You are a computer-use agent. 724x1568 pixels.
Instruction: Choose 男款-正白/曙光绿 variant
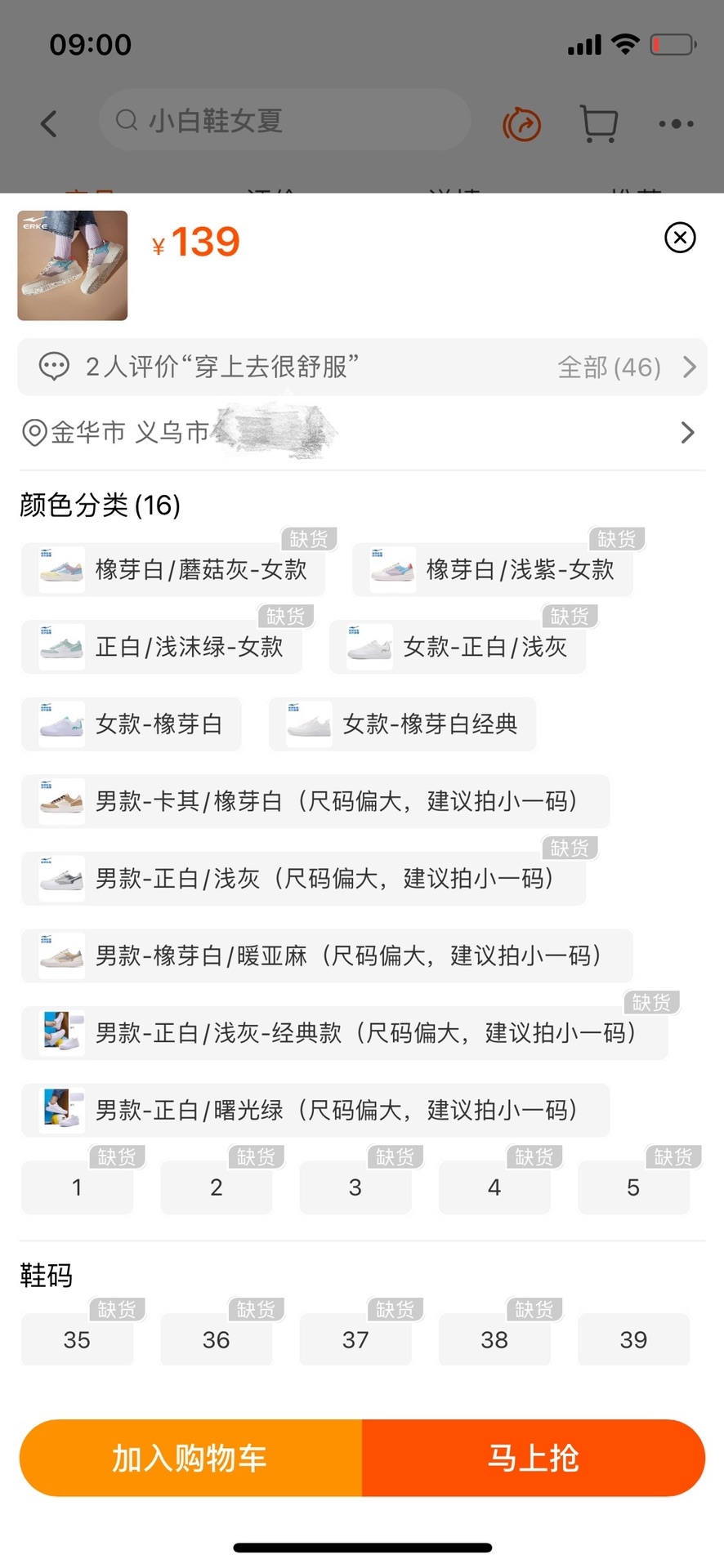pyautogui.click(x=315, y=1110)
